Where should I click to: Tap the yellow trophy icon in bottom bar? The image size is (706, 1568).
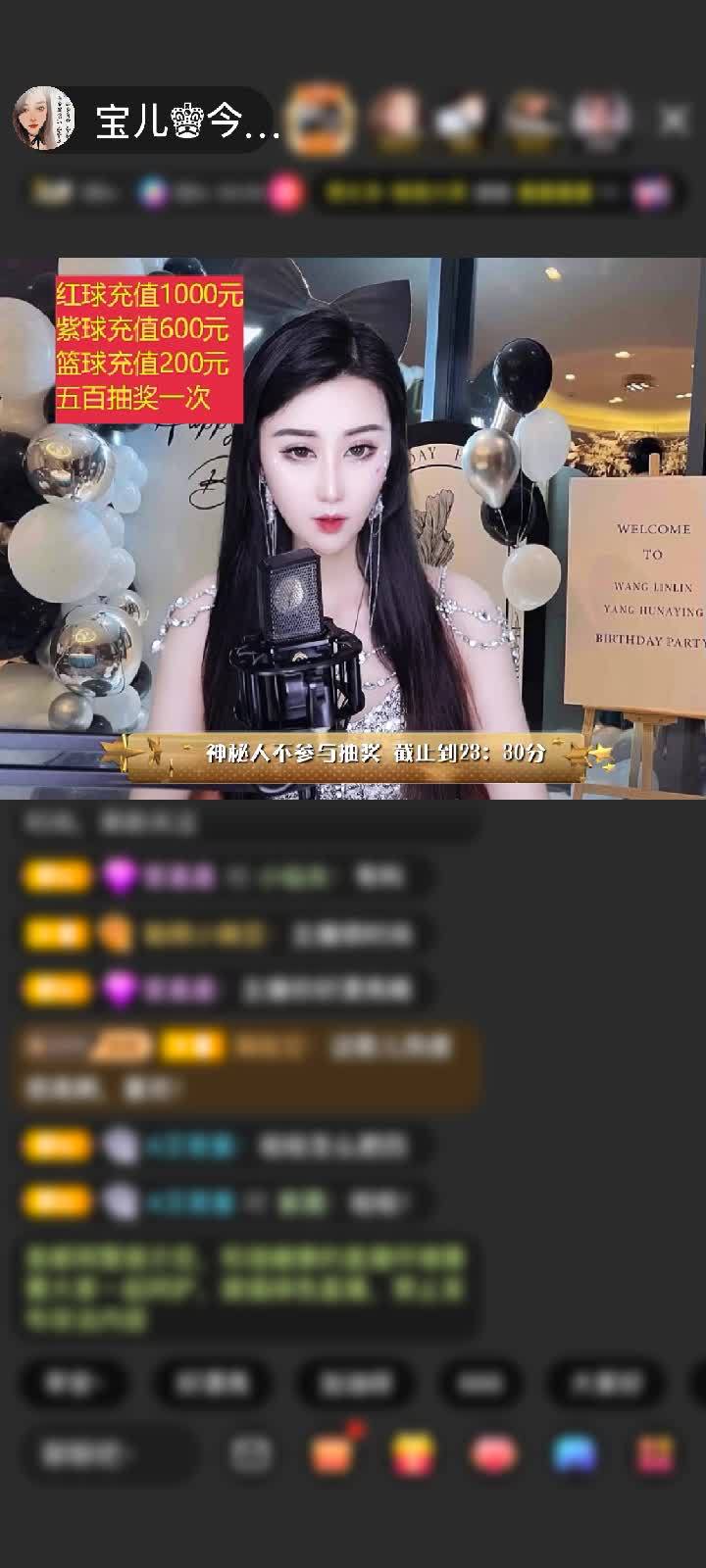(x=413, y=1454)
